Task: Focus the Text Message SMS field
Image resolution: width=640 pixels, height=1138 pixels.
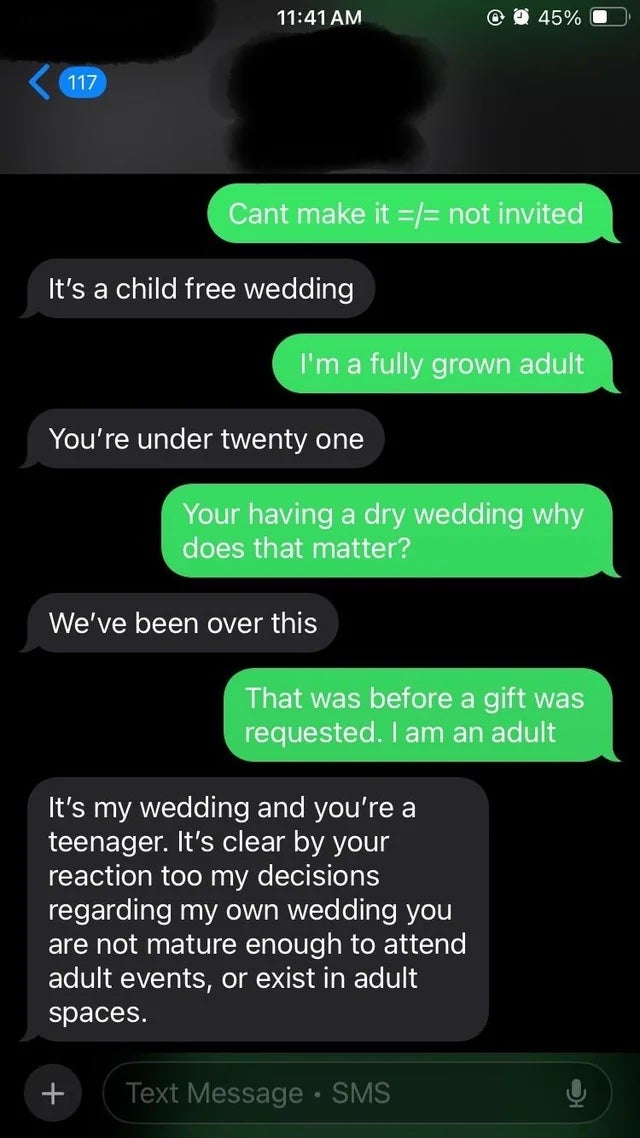Action: click(x=330, y=1093)
